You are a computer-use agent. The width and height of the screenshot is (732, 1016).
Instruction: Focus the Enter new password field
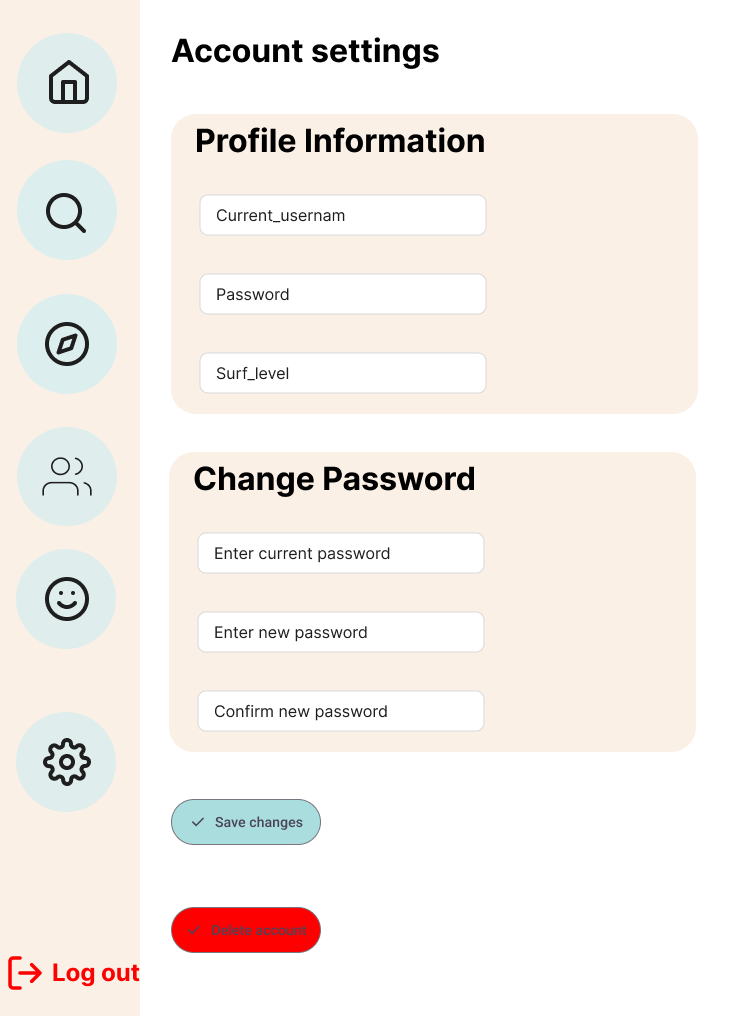coord(341,632)
